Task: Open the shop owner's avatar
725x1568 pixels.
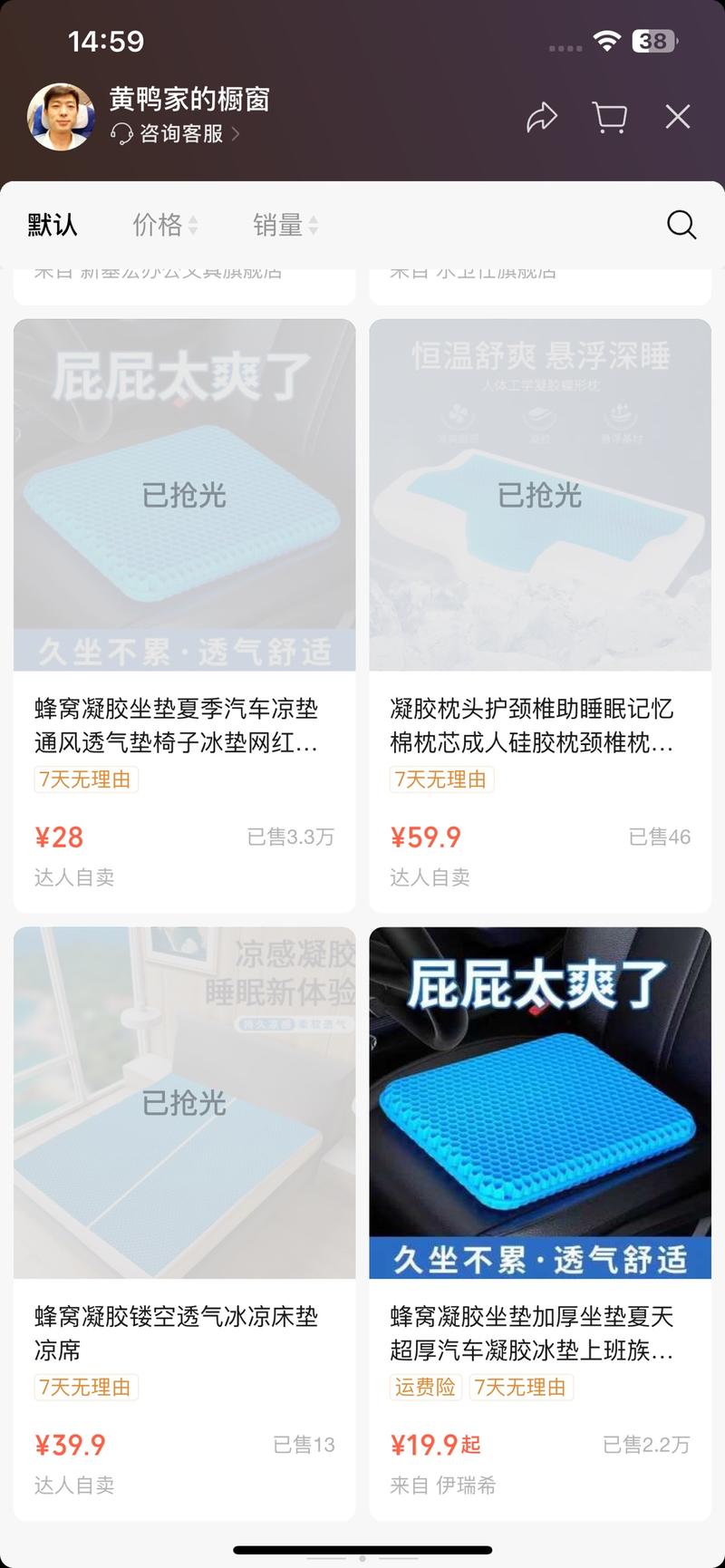Action: pos(60,116)
